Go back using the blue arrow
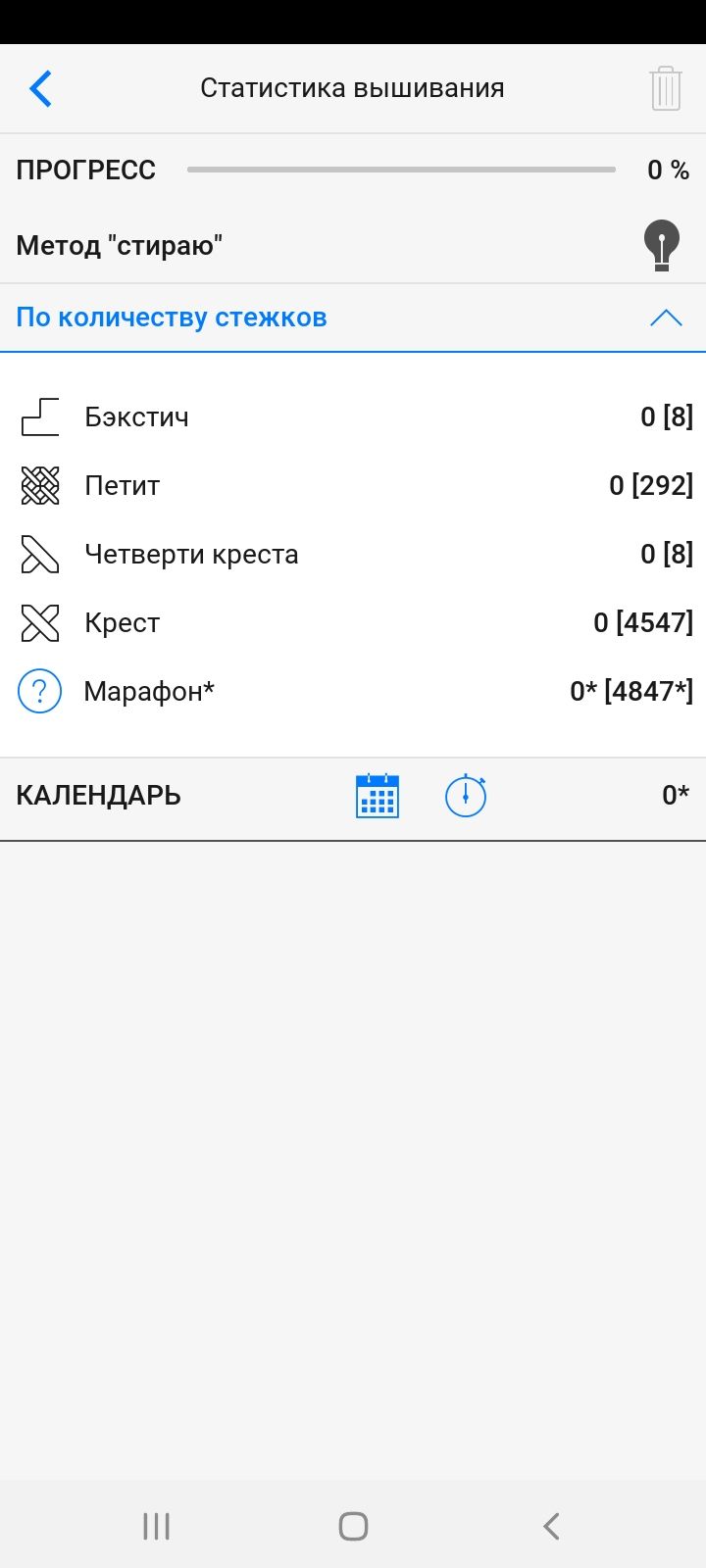 click(x=40, y=88)
